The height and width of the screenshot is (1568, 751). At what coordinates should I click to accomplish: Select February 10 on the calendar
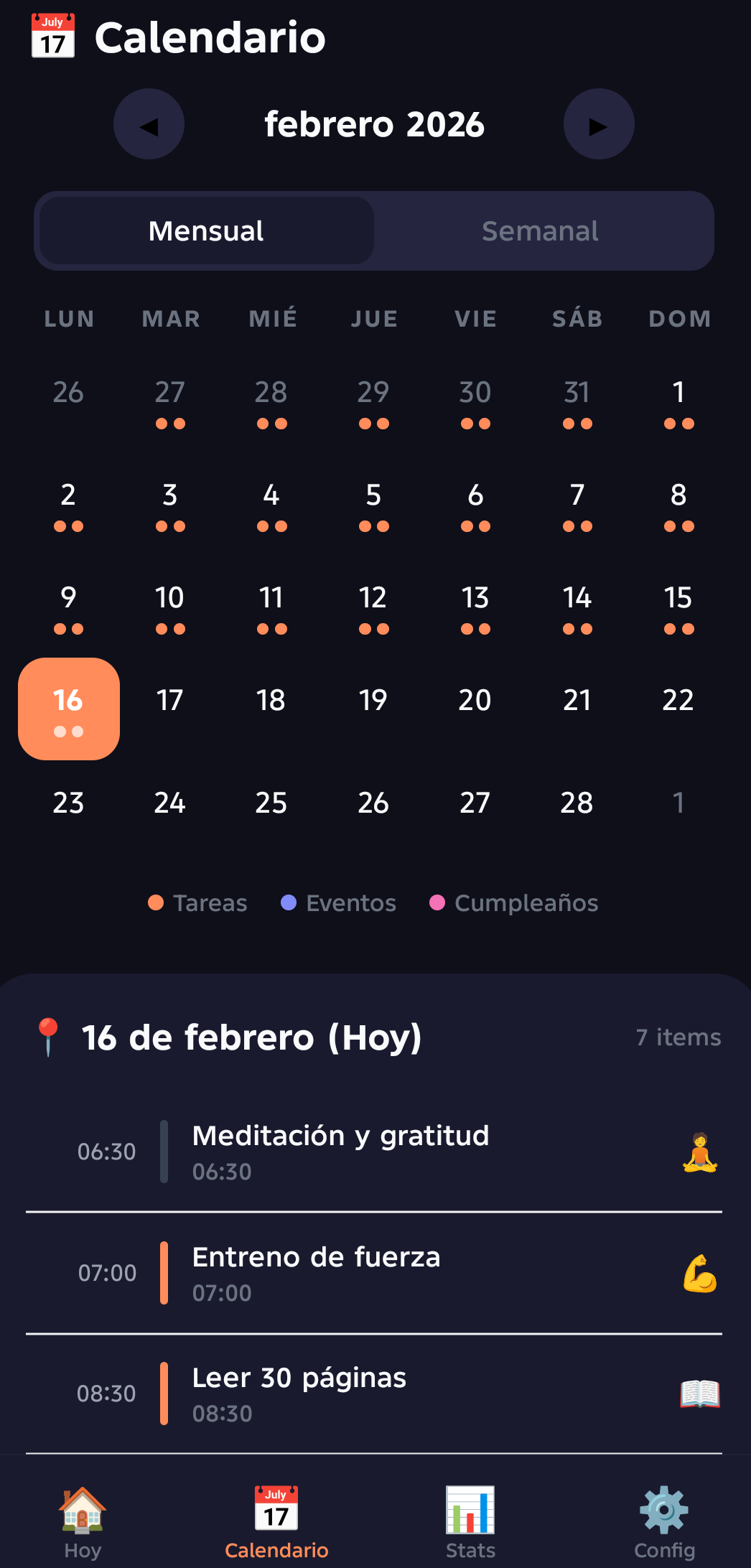coord(170,607)
